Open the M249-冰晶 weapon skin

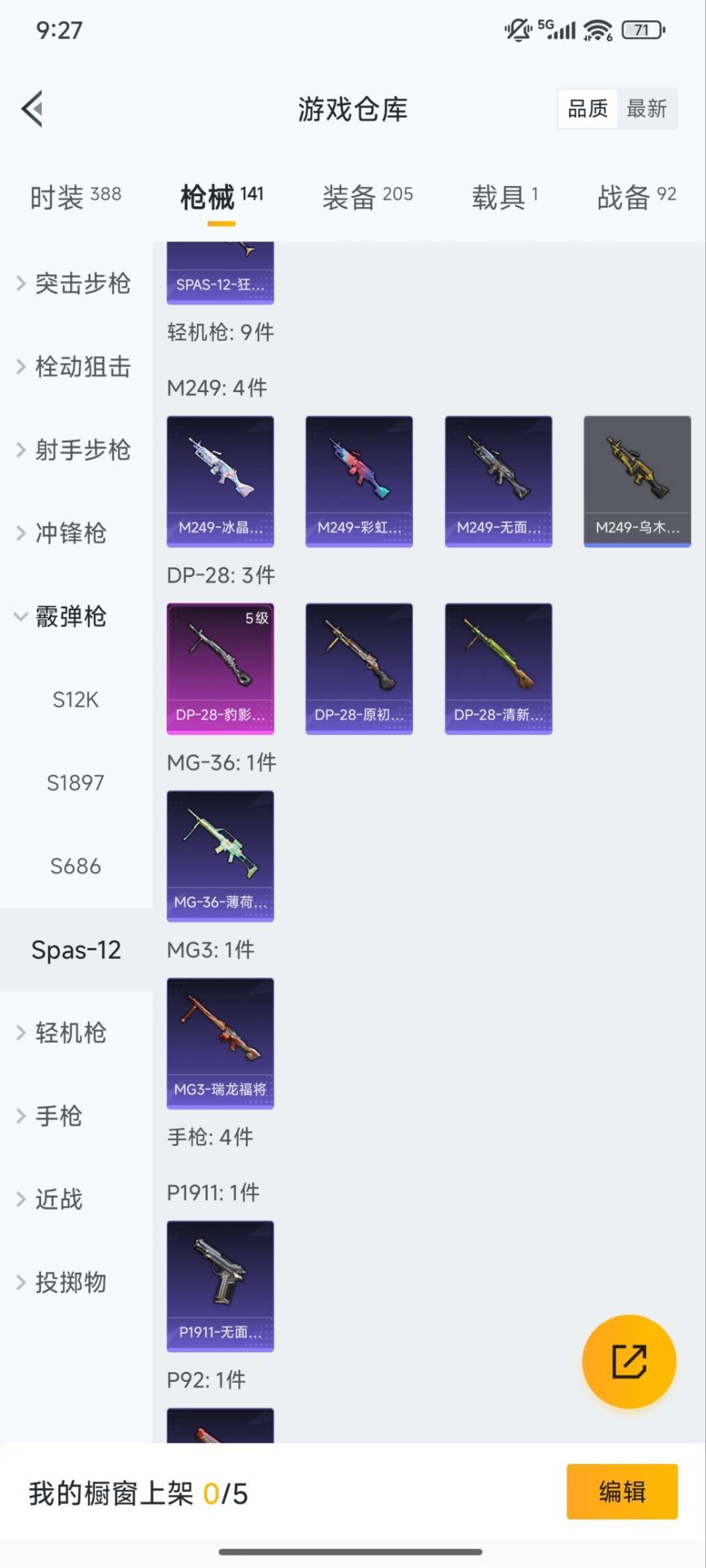click(x=220, y=481)
